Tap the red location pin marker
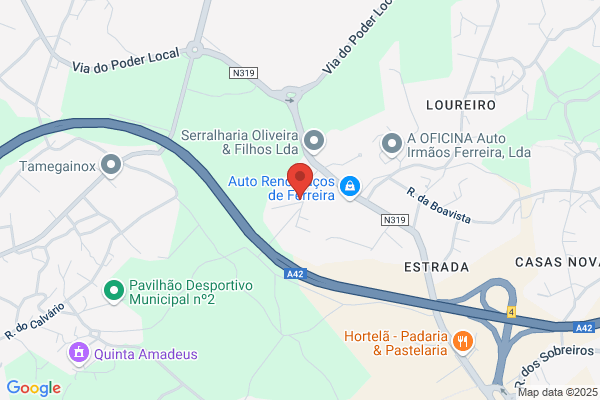Image resolution: width=600 pixels, height=400 pixels. click(x=300, y=180)
